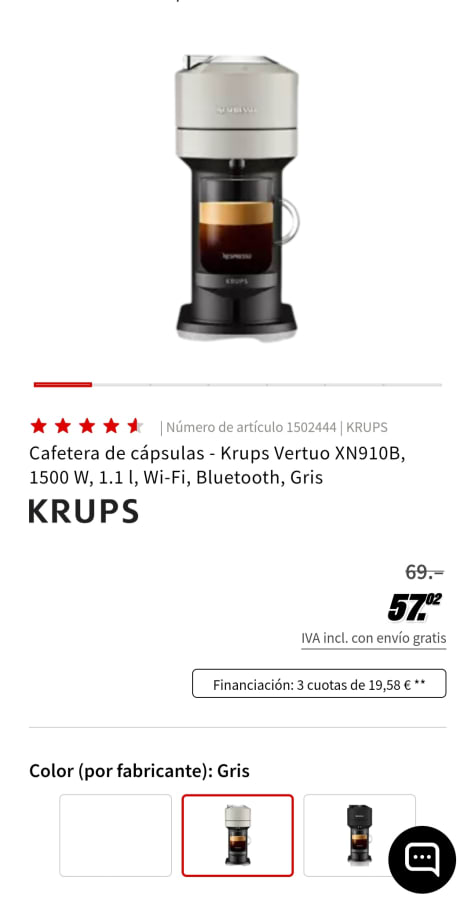Tap the KRUPS brand logo

(x=84, y=511)
